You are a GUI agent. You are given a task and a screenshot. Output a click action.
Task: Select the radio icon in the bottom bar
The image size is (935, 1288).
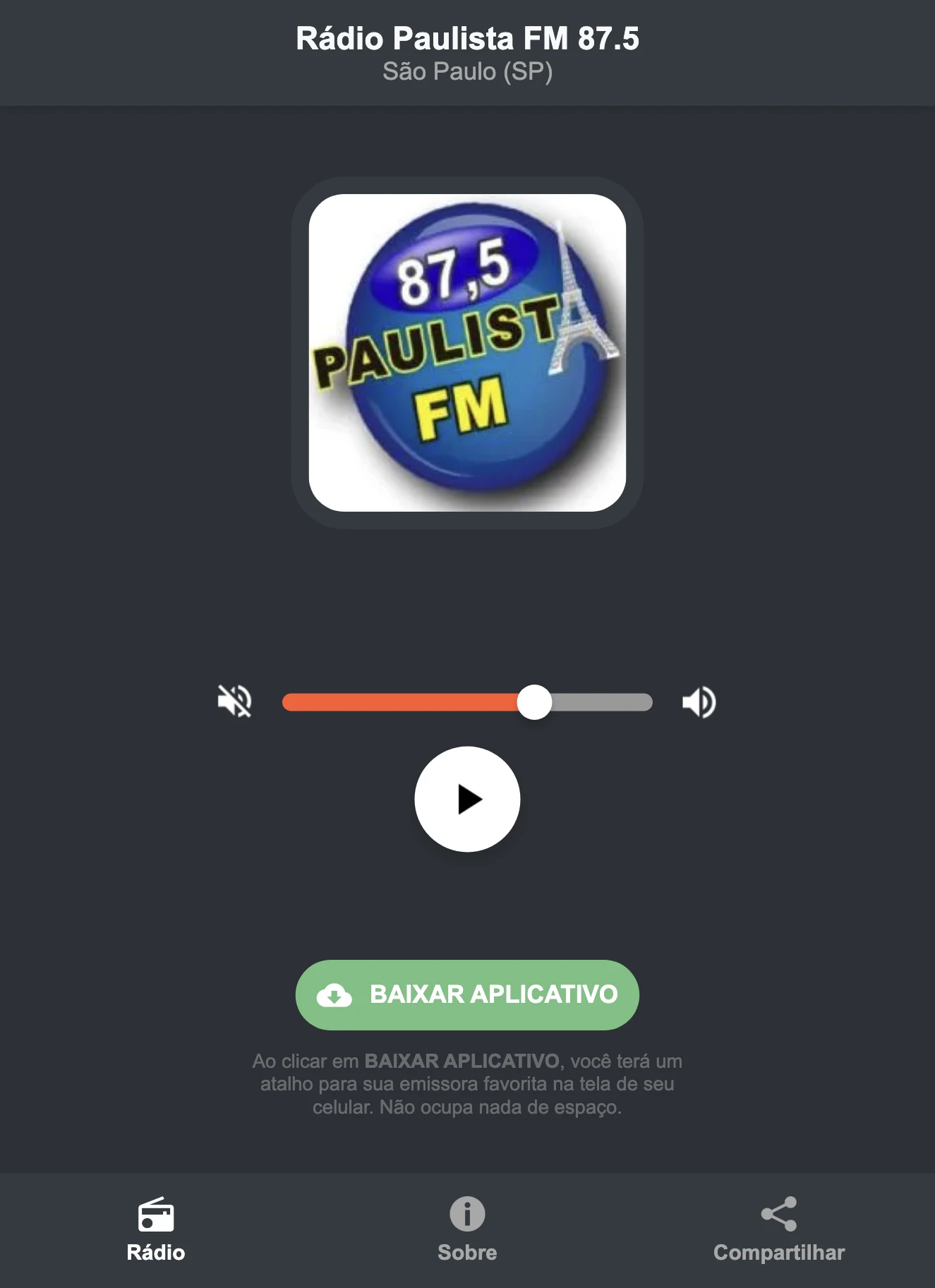[x=156, y=1212]
